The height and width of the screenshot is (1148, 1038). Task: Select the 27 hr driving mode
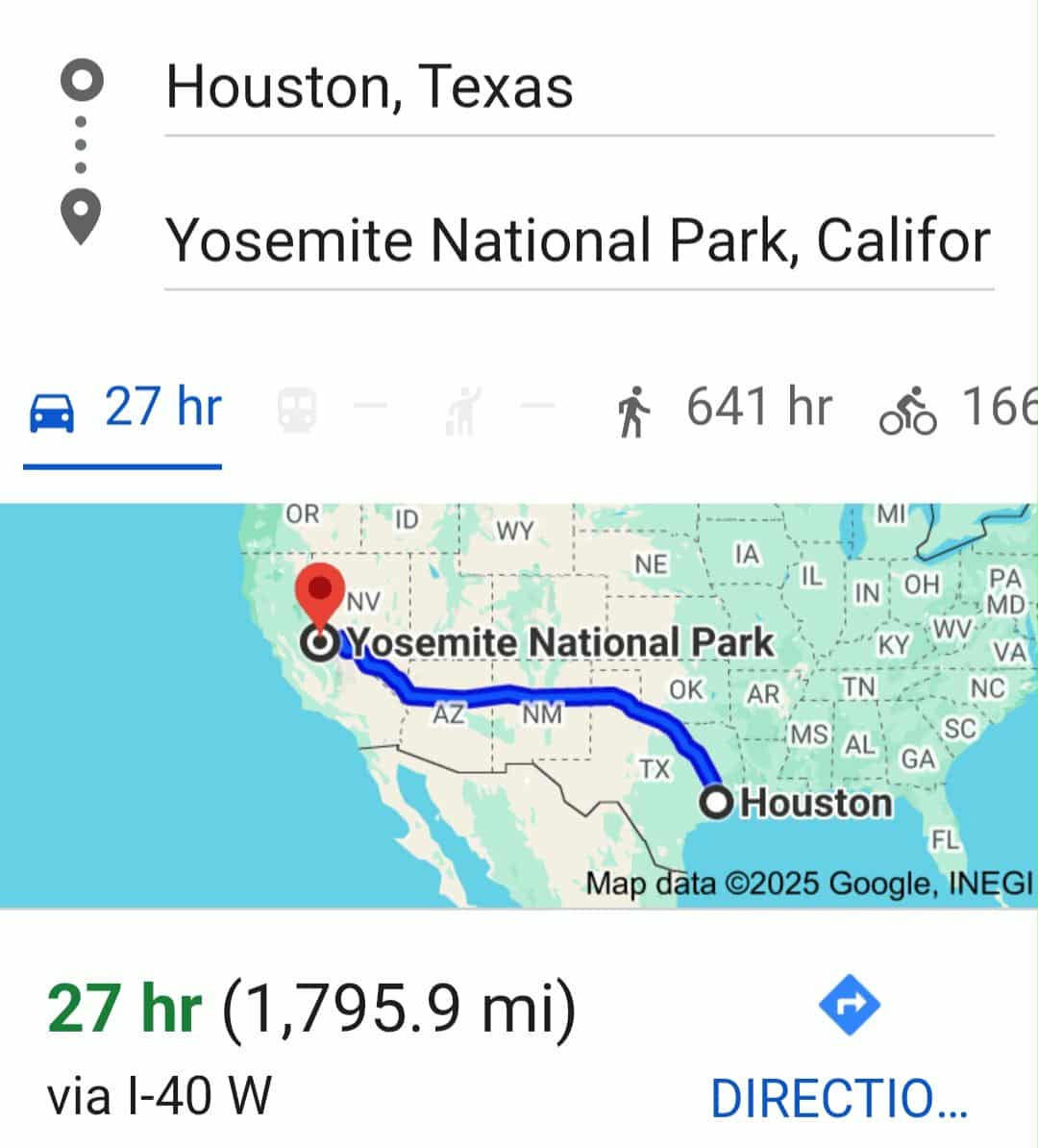click(125, 409)
